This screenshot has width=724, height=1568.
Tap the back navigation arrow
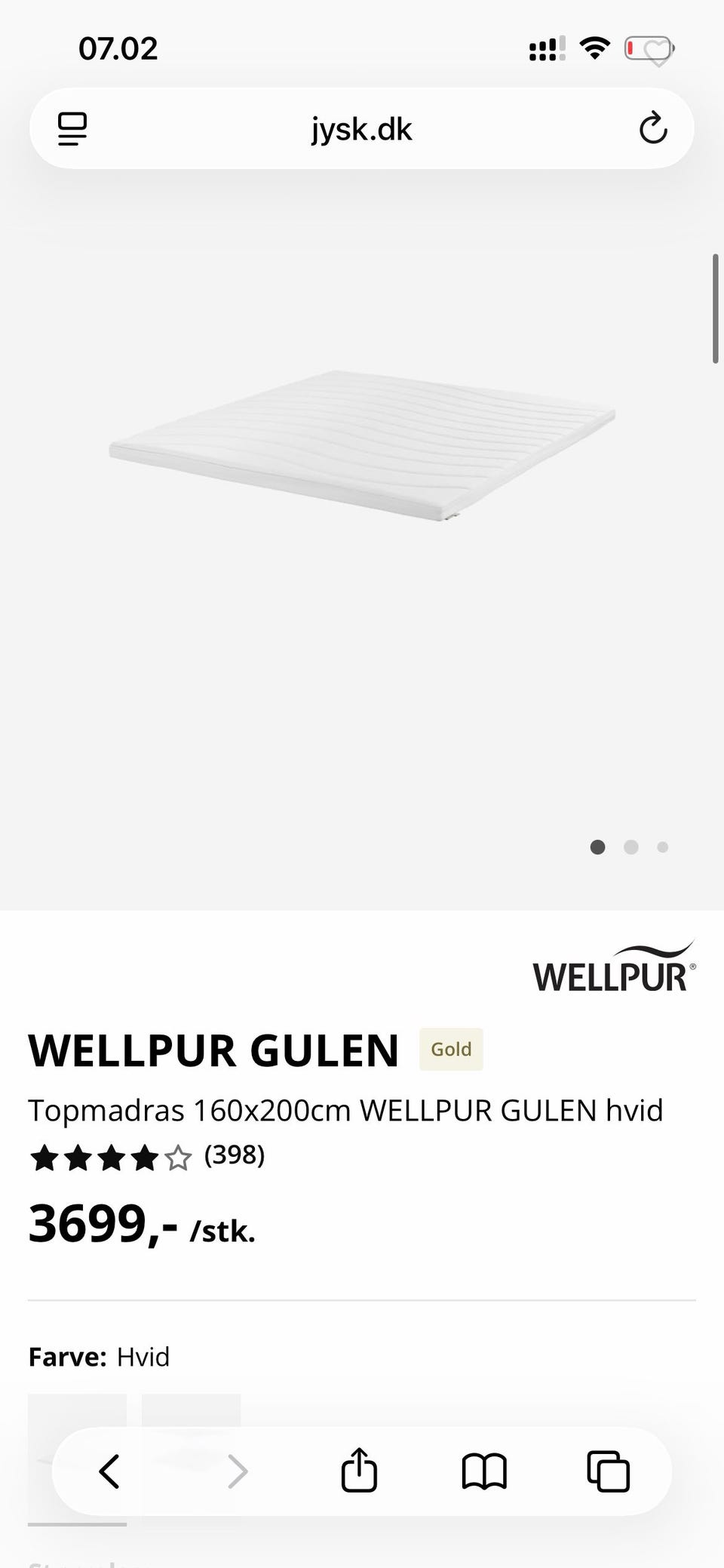108,1470
